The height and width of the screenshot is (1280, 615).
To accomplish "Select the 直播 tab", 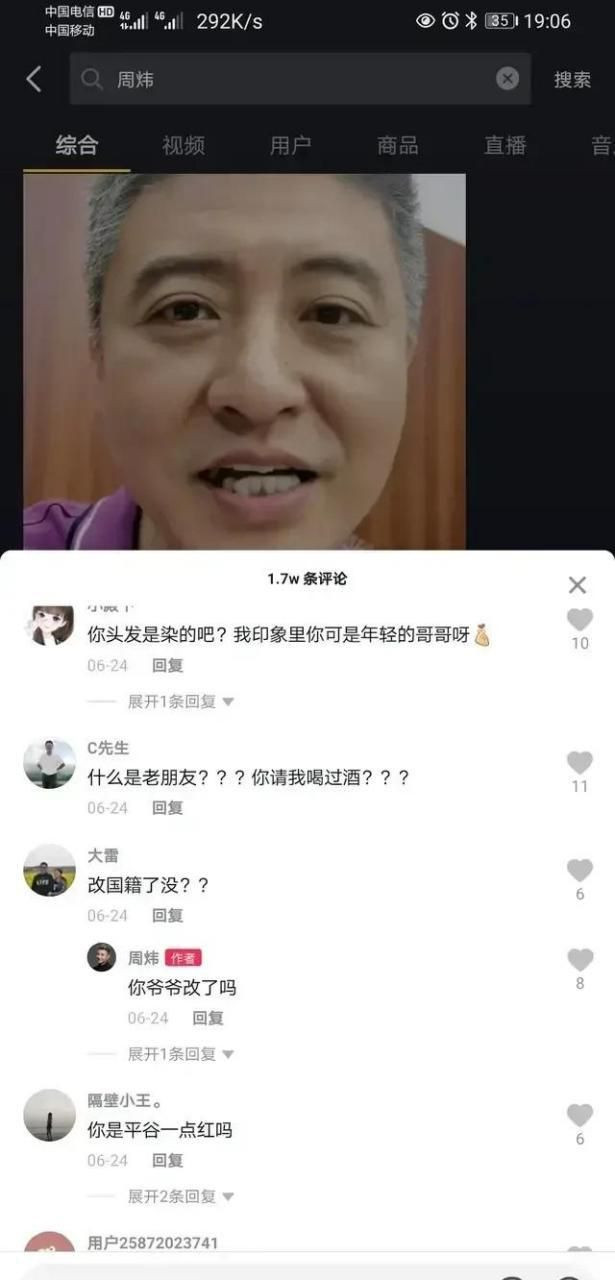I will [x=505, y=145].
